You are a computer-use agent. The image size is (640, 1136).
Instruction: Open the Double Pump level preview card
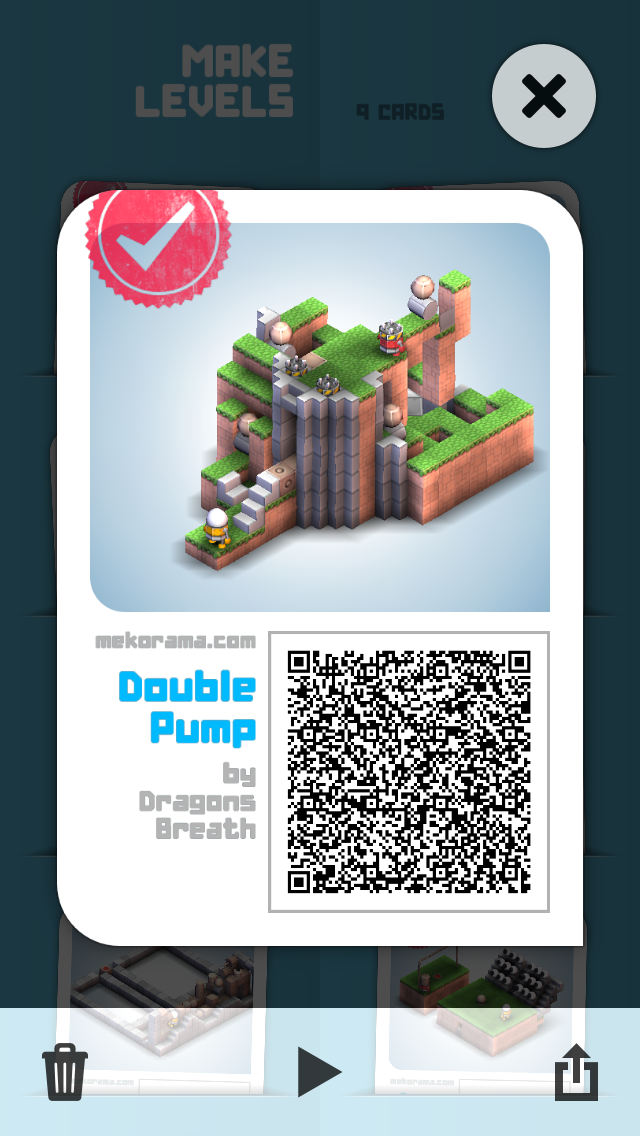(320, 416)
